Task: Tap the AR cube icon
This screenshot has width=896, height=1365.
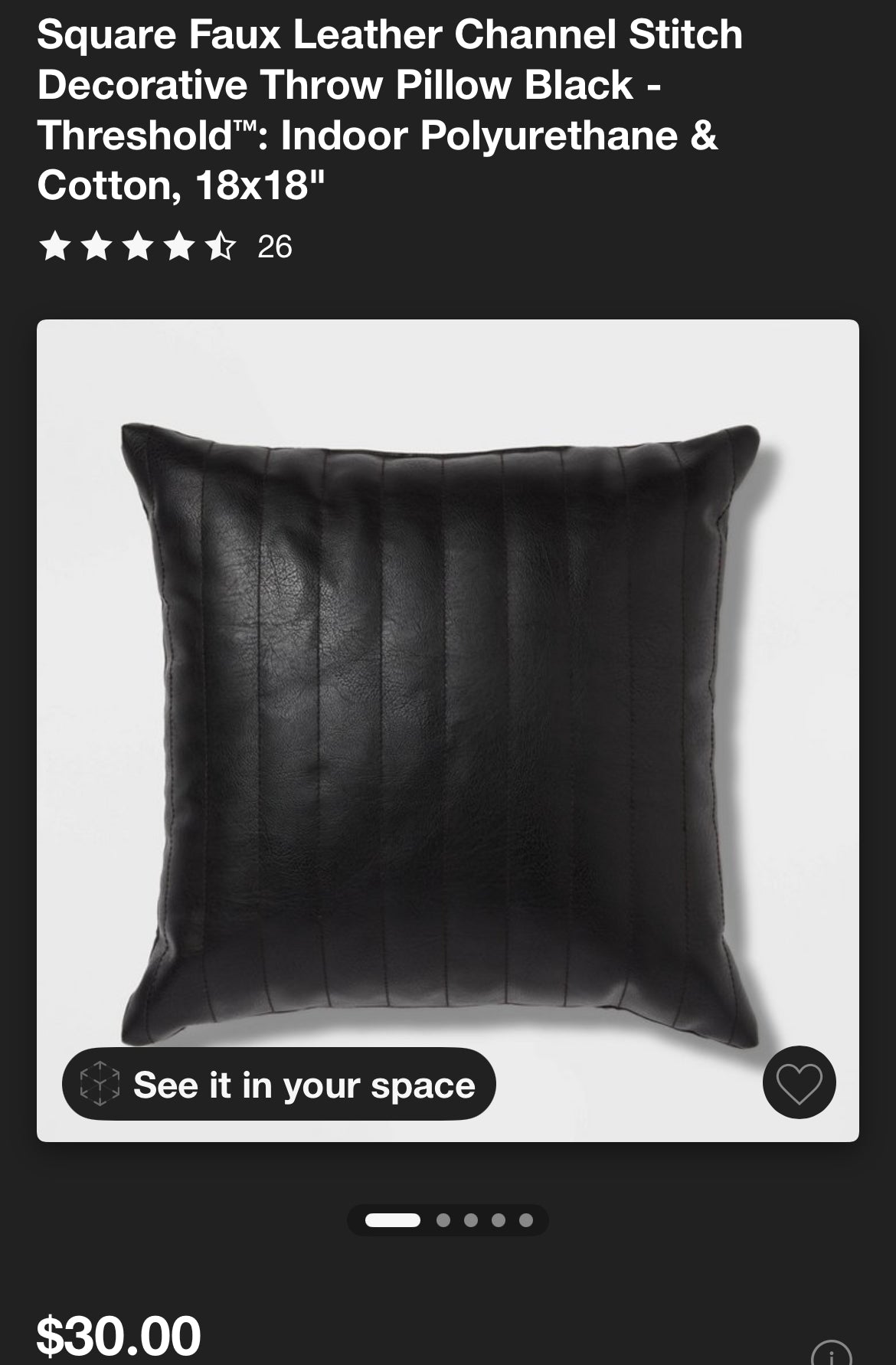Action: click(100, 1082)
